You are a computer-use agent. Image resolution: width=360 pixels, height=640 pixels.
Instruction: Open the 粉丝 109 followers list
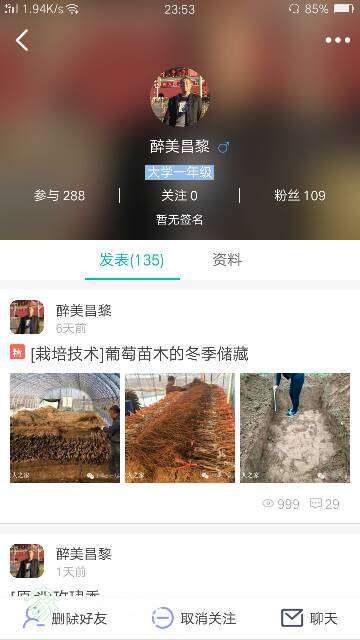(x=300, y=196)
